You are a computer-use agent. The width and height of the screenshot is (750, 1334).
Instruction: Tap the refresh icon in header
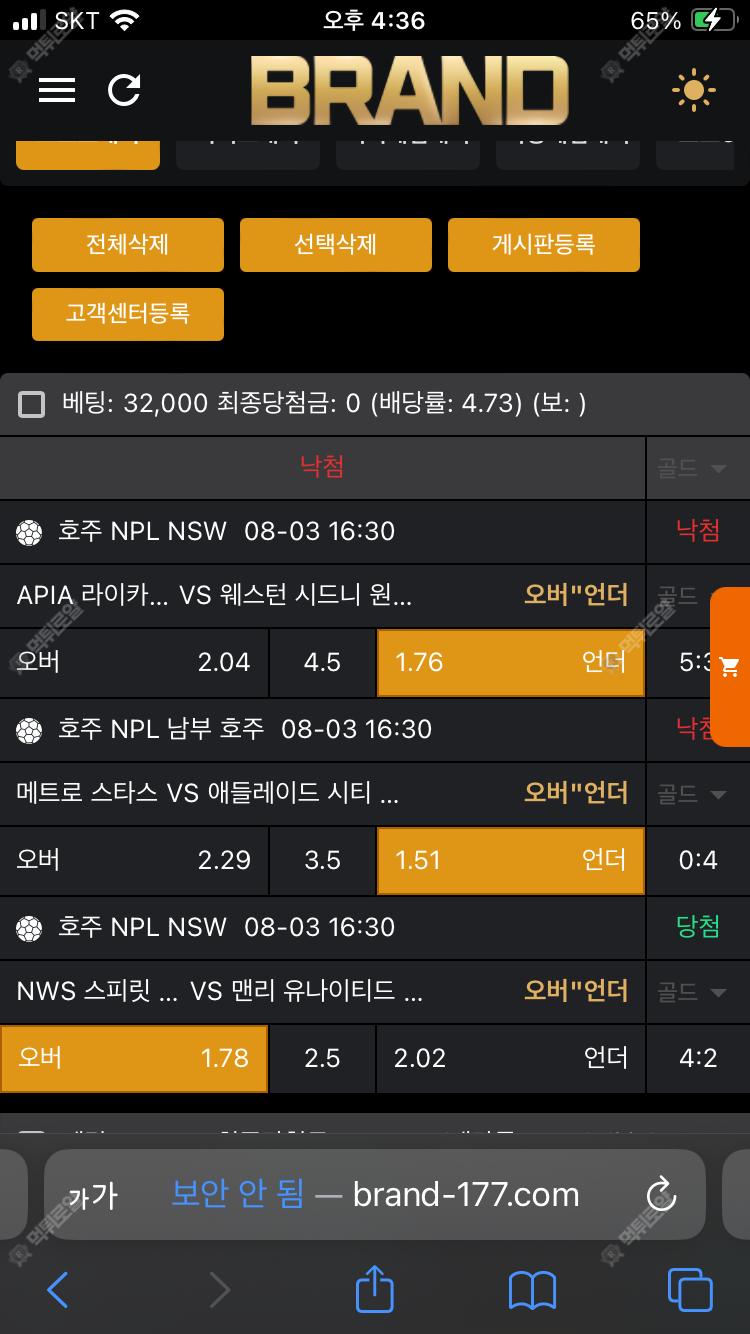coord(124,90)
